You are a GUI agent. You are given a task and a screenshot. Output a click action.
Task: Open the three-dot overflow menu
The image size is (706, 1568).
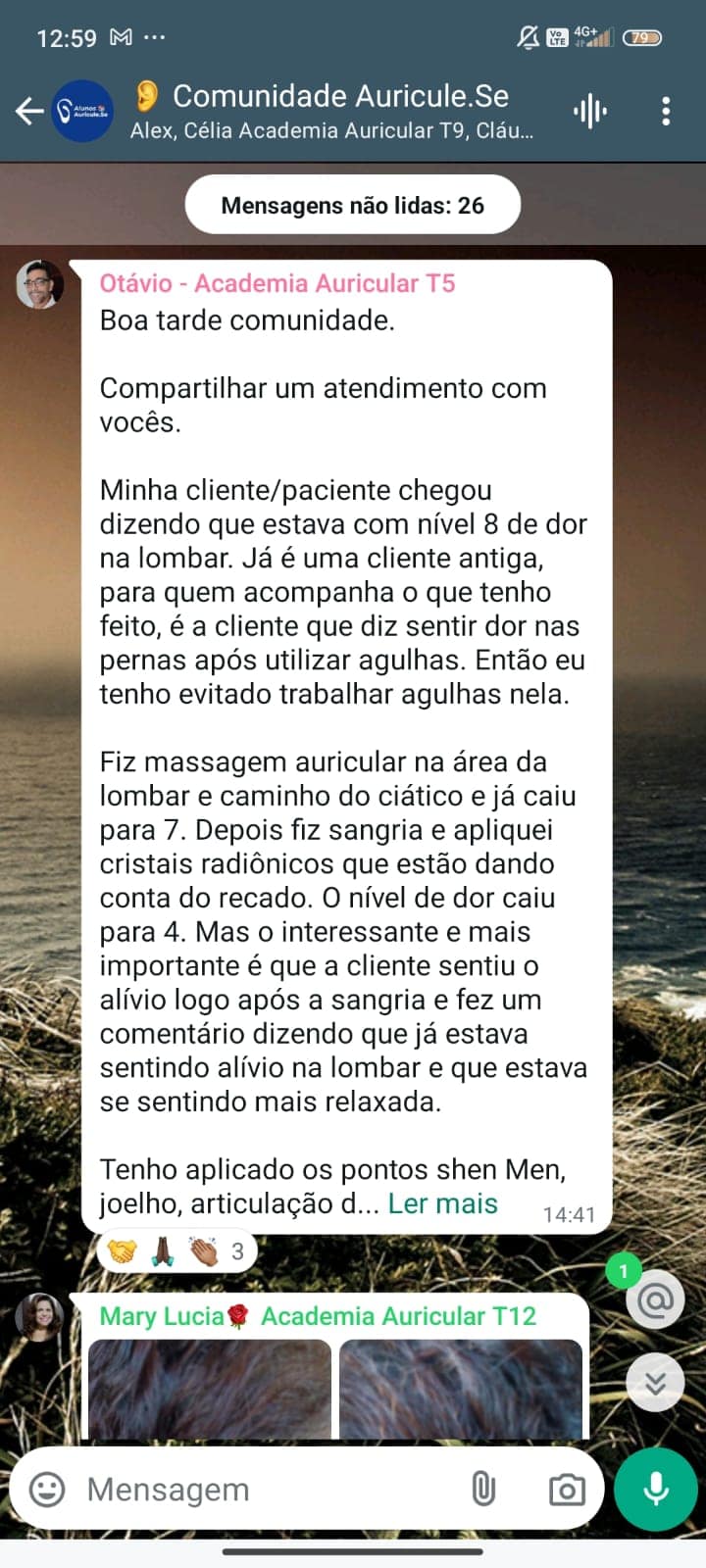click(666, 111)
